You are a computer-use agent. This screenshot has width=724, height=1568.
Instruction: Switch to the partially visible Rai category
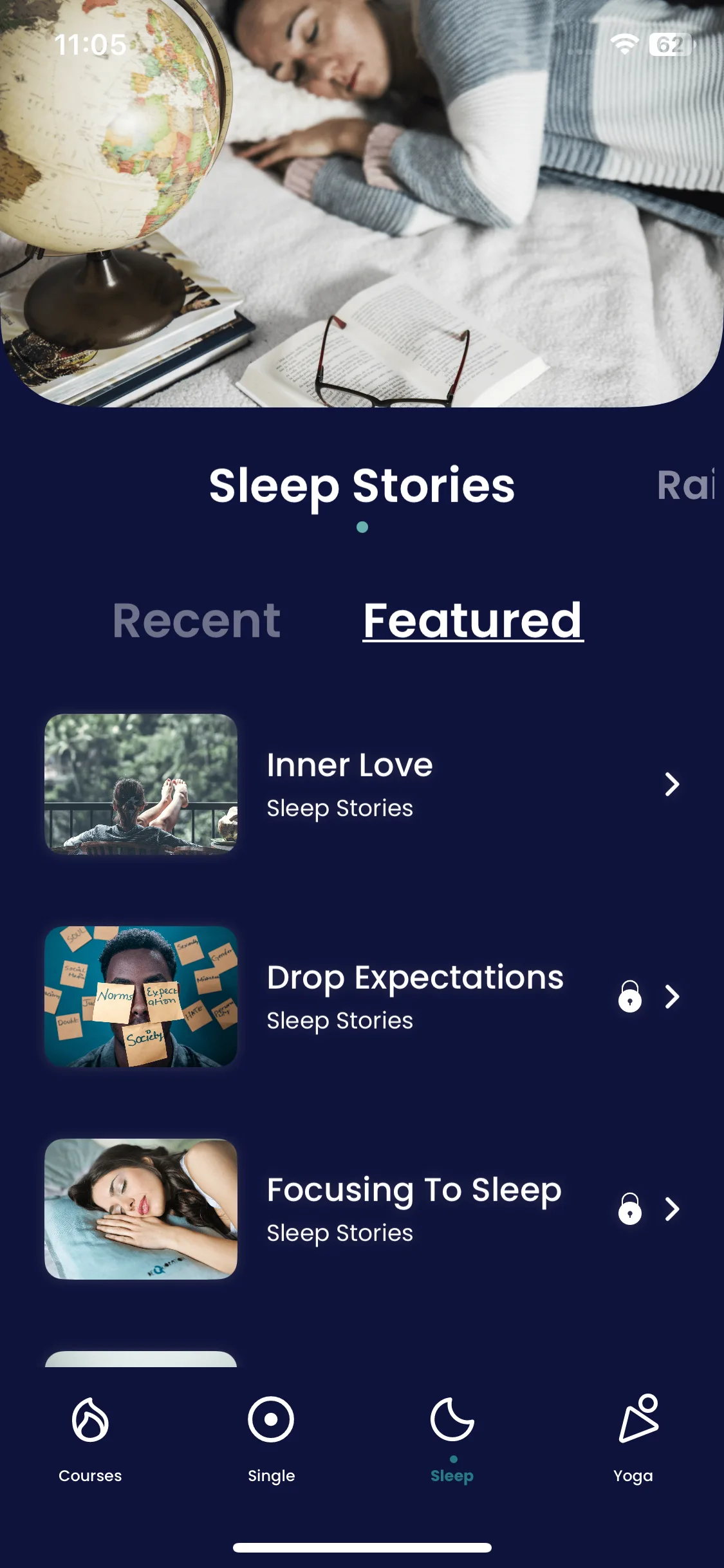[686, 486]
